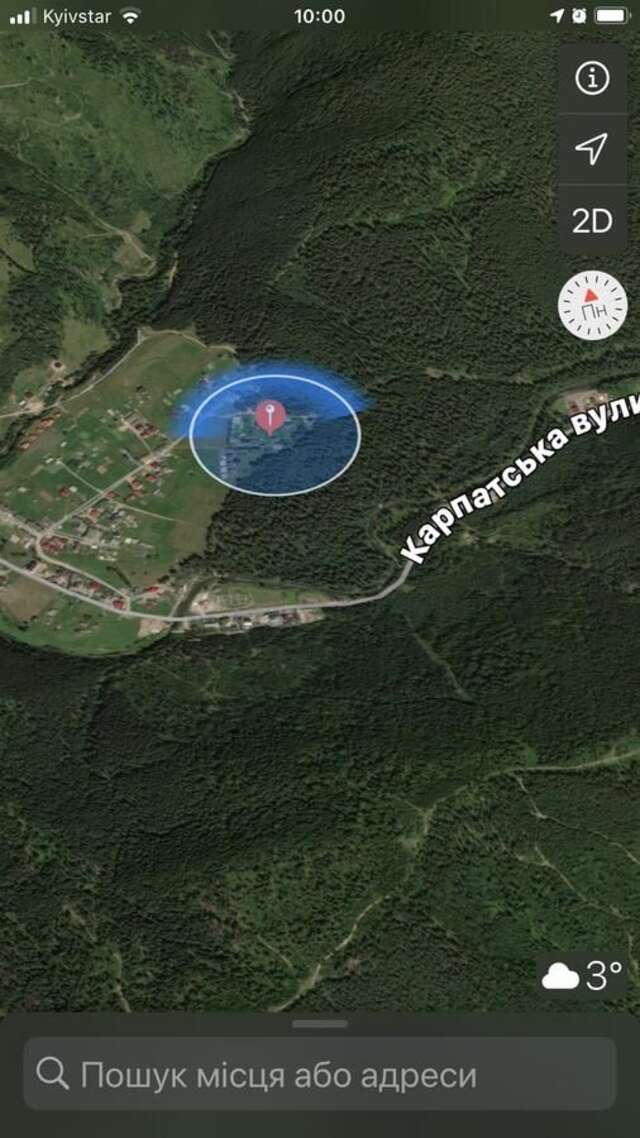The height and width of the screenshot is (1138, 640).
Task: Open the map settings info button
Action: 592,79
